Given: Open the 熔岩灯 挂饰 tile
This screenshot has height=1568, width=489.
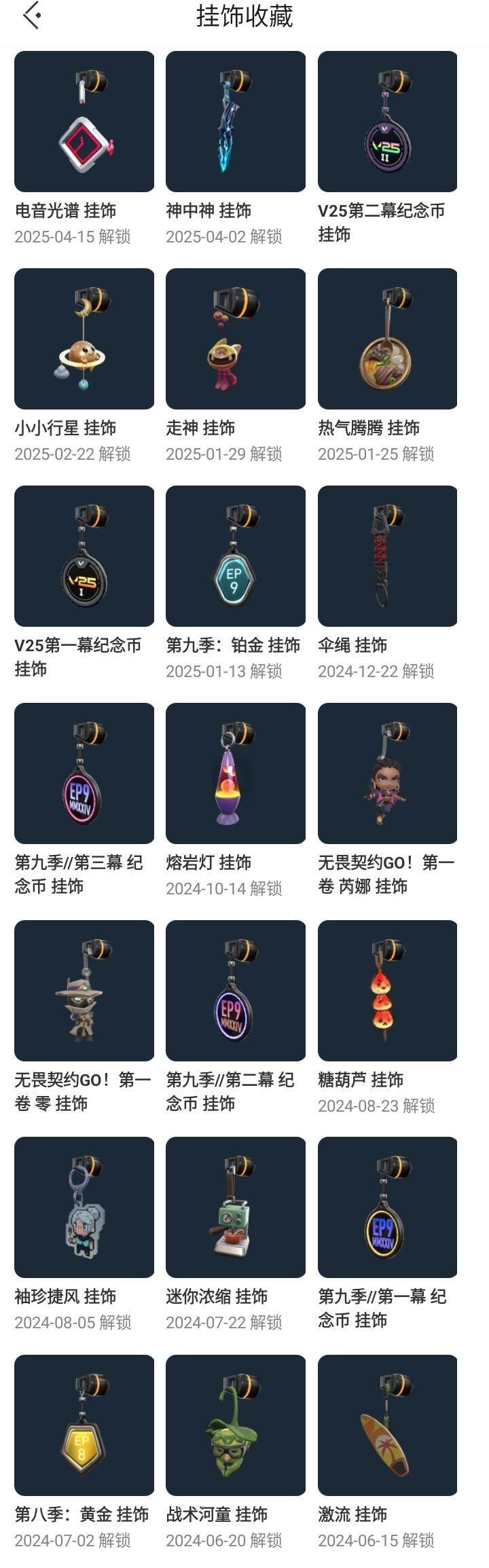Looking at the screenshot, I should pos(236,773).
